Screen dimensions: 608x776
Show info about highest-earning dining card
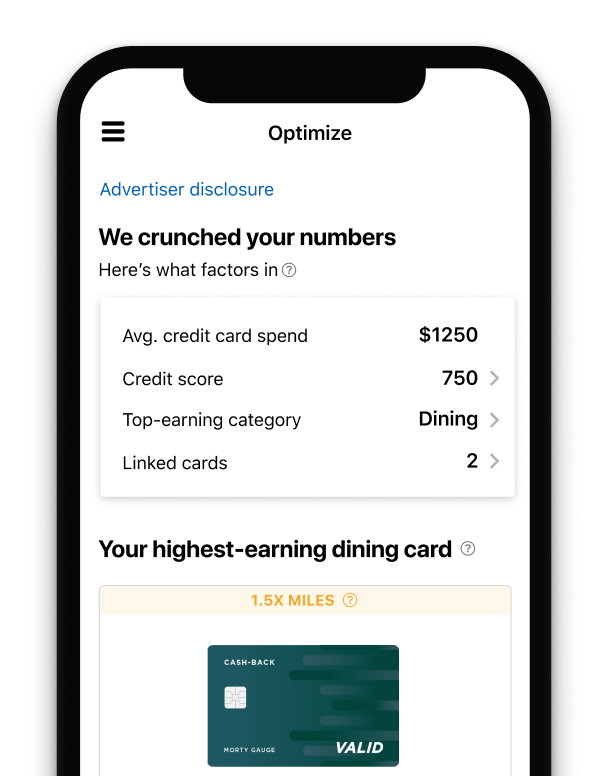point(467,549)
